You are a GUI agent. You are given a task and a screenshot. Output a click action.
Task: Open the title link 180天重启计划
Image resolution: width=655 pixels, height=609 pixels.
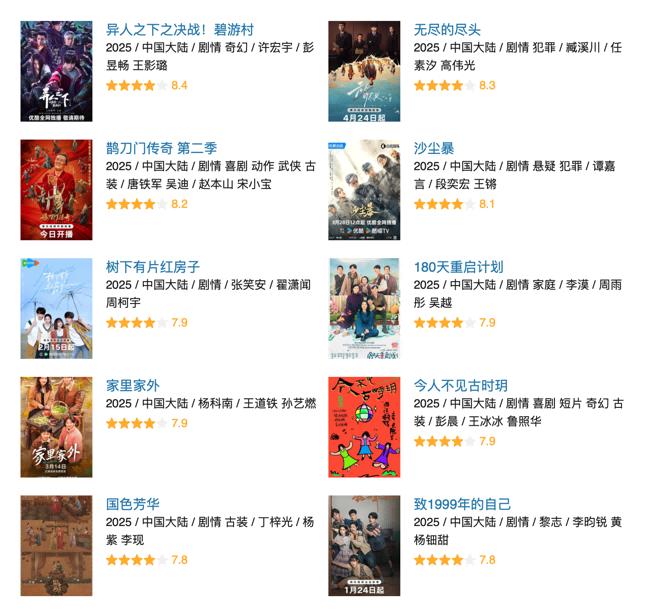[458, 267]
